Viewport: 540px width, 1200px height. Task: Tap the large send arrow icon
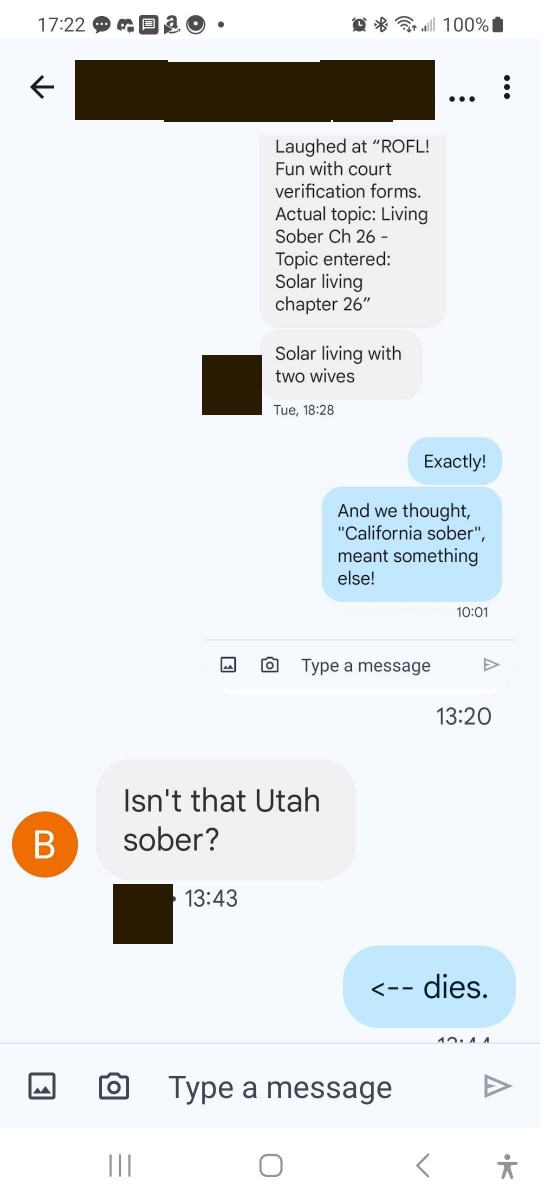point(497,1086)
